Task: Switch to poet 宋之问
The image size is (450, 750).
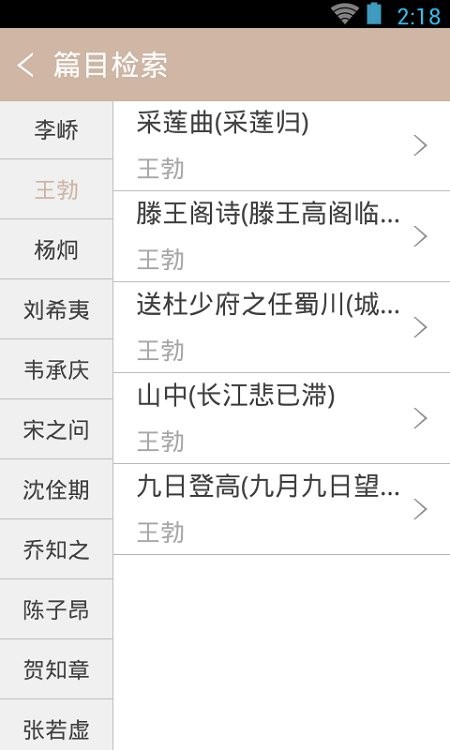Action: click(x=56, y=429)
